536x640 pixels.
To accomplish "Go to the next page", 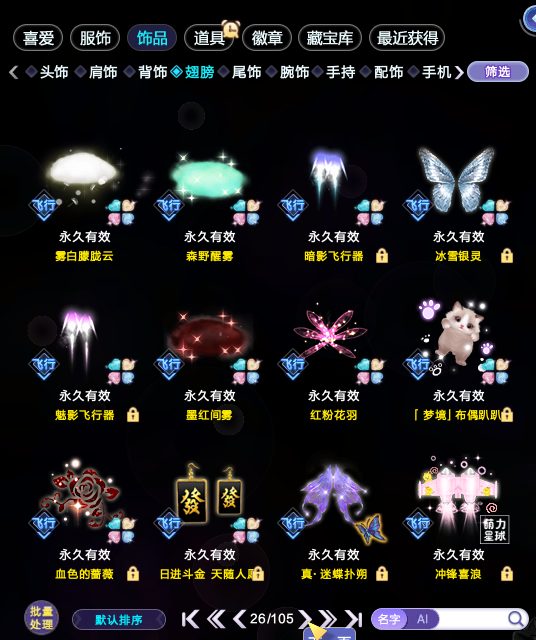I will [x=305, y=619].
